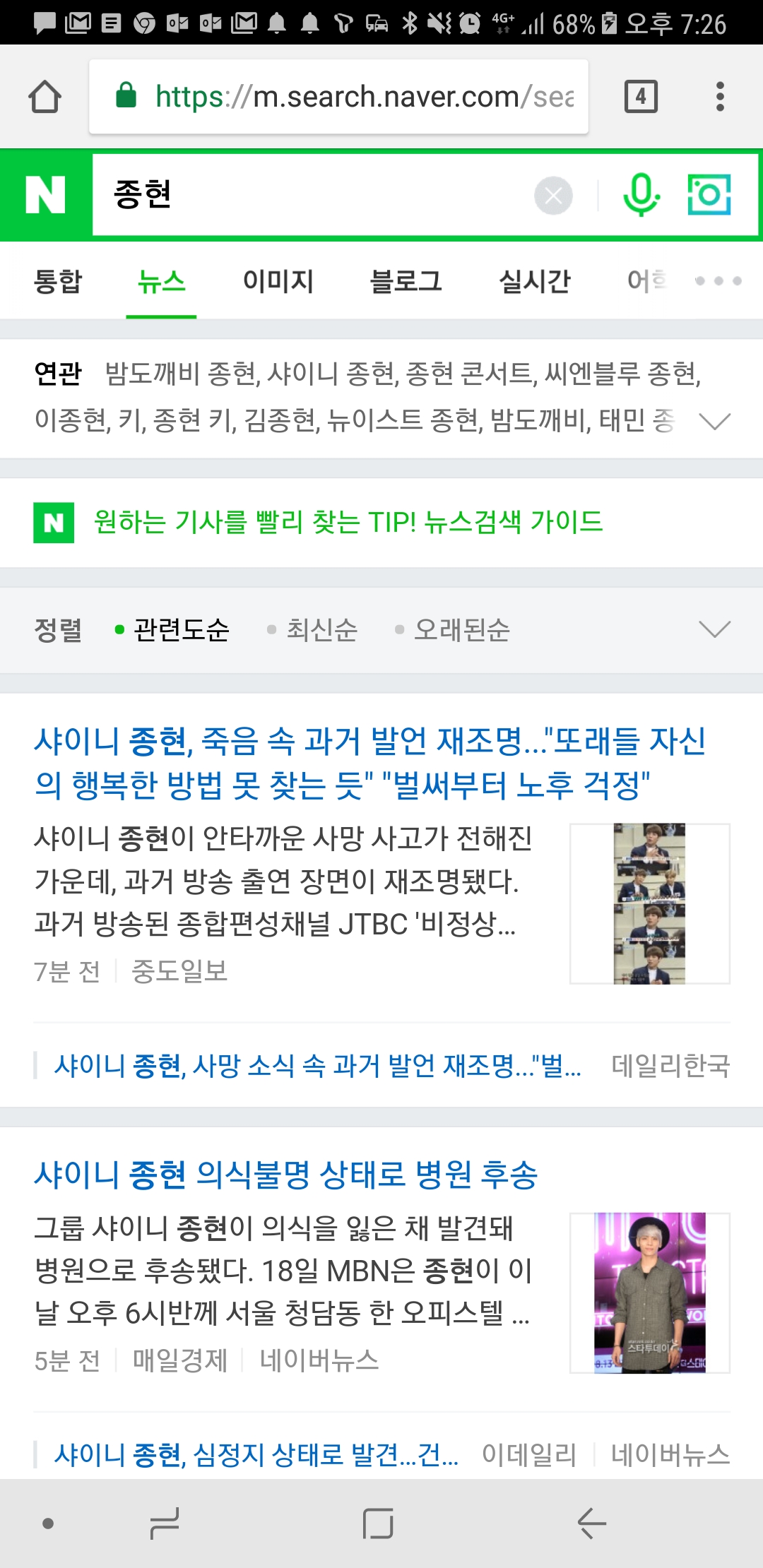
Task: Expand the 정렬 sort options
Action: [714, 629]
